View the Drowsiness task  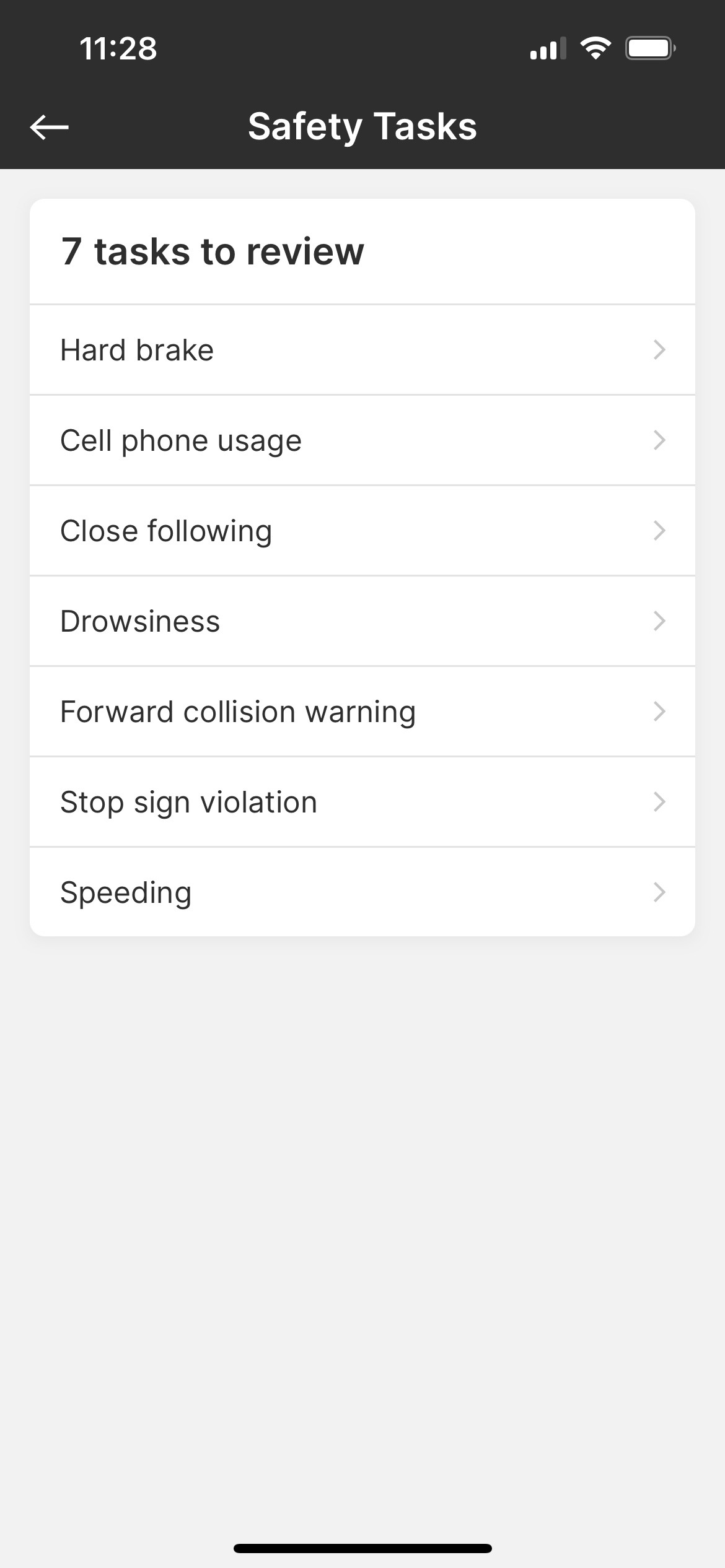pos(362,621)
